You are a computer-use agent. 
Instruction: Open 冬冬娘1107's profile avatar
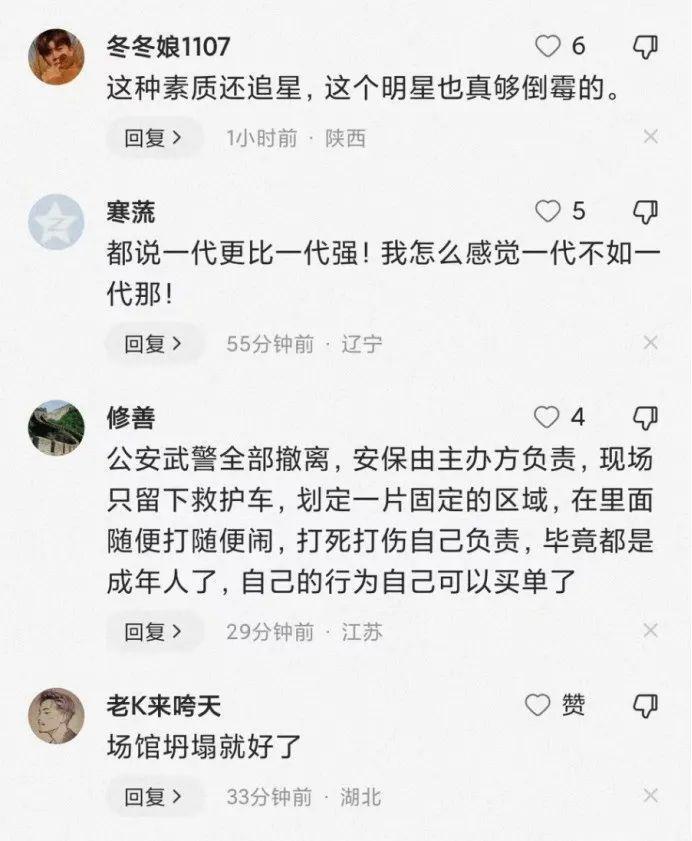point(56,56)
